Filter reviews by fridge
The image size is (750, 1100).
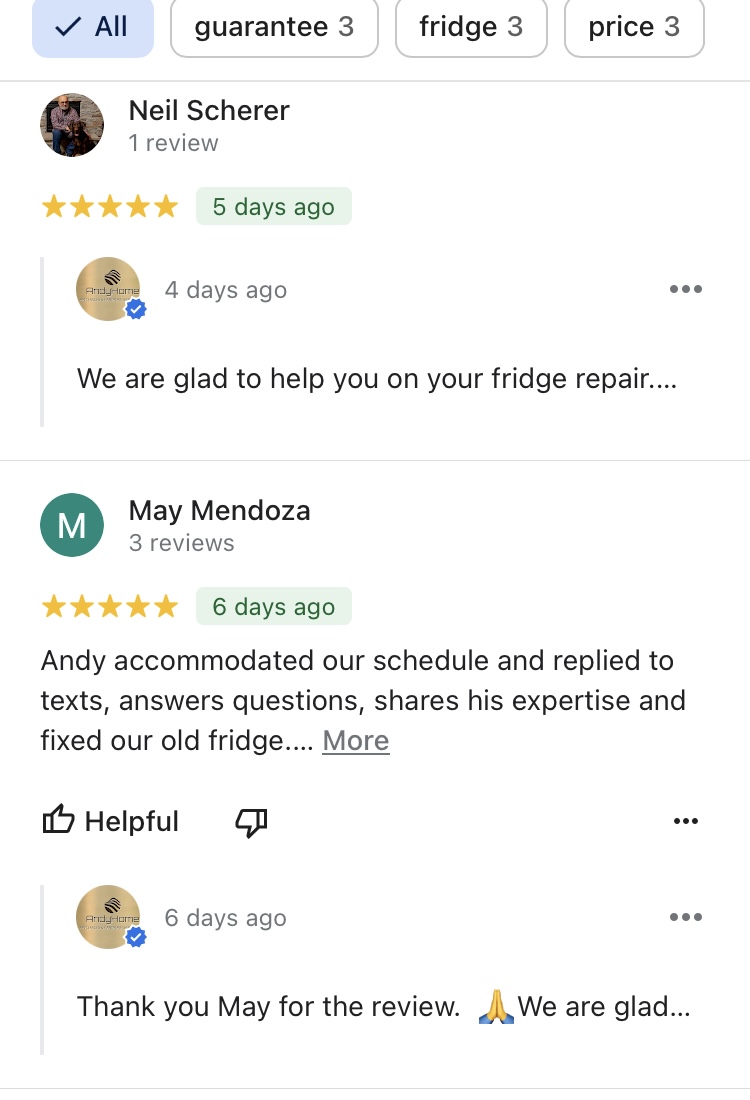[x=471, y=27]
